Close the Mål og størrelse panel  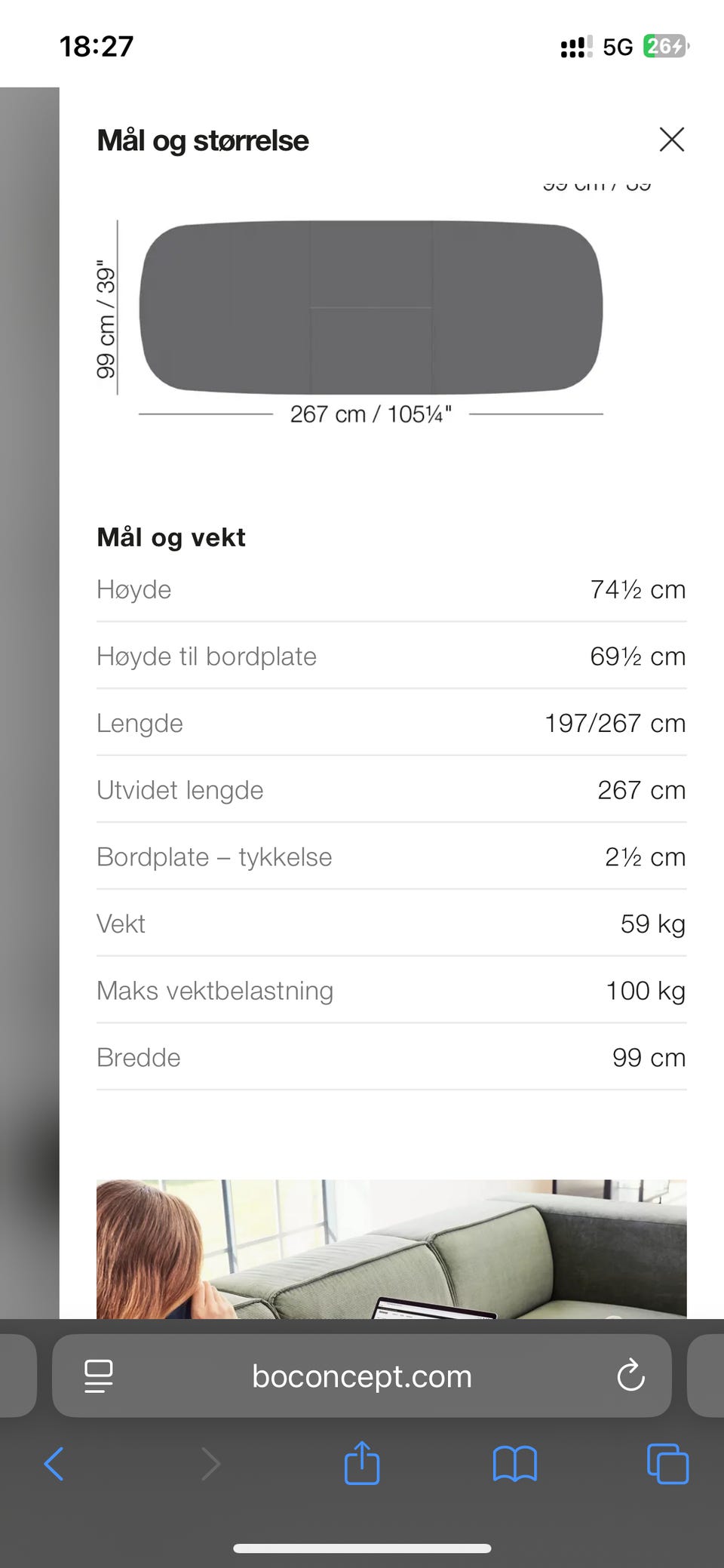[x=671, y=140]
